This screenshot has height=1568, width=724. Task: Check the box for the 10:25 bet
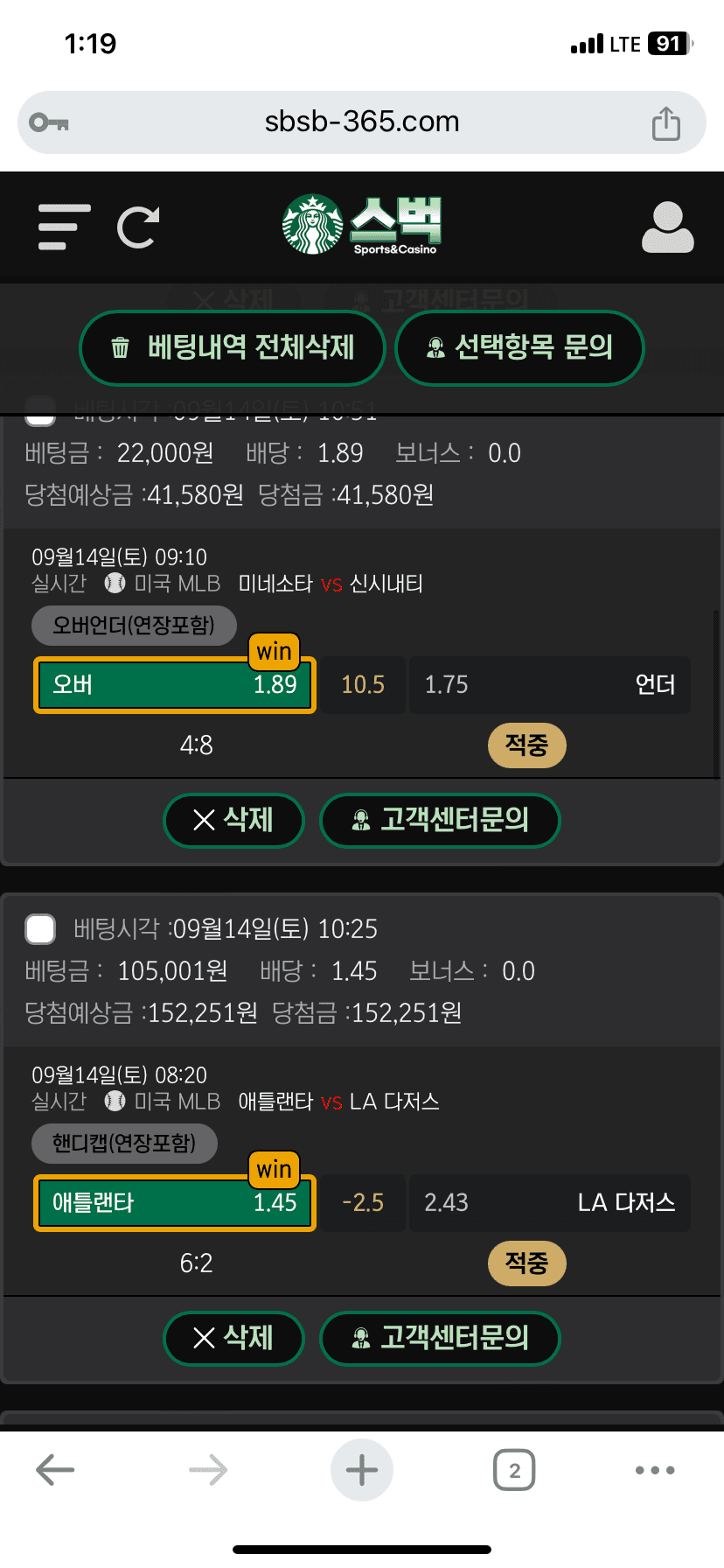(40, 929)
